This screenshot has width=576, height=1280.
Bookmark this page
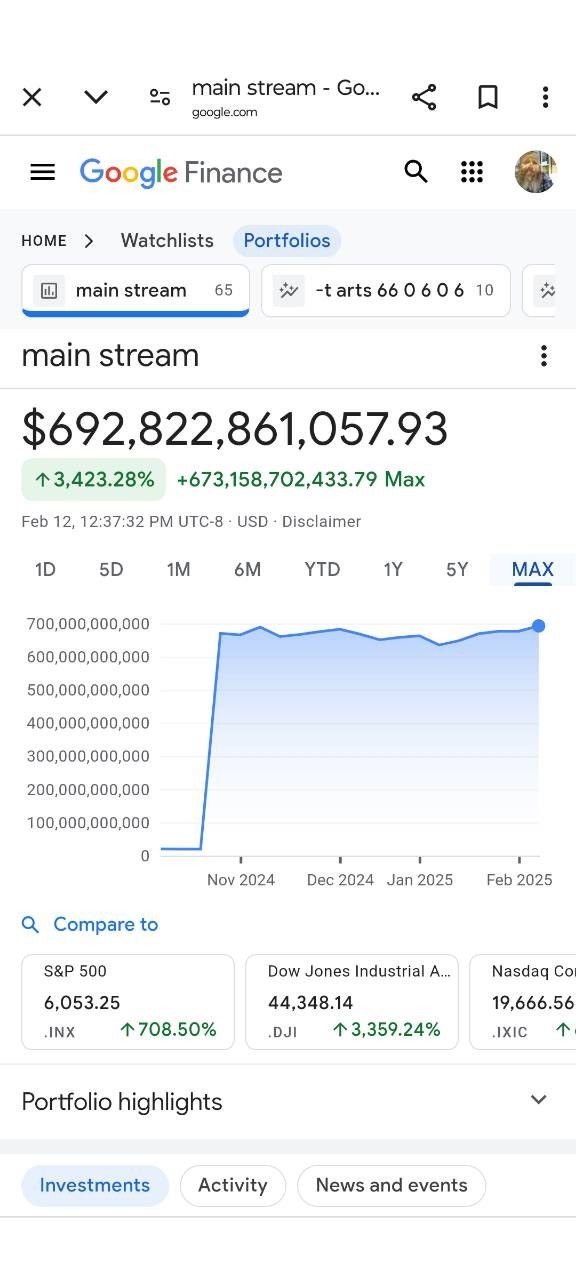pyautogui.click(x=488, y=97)
